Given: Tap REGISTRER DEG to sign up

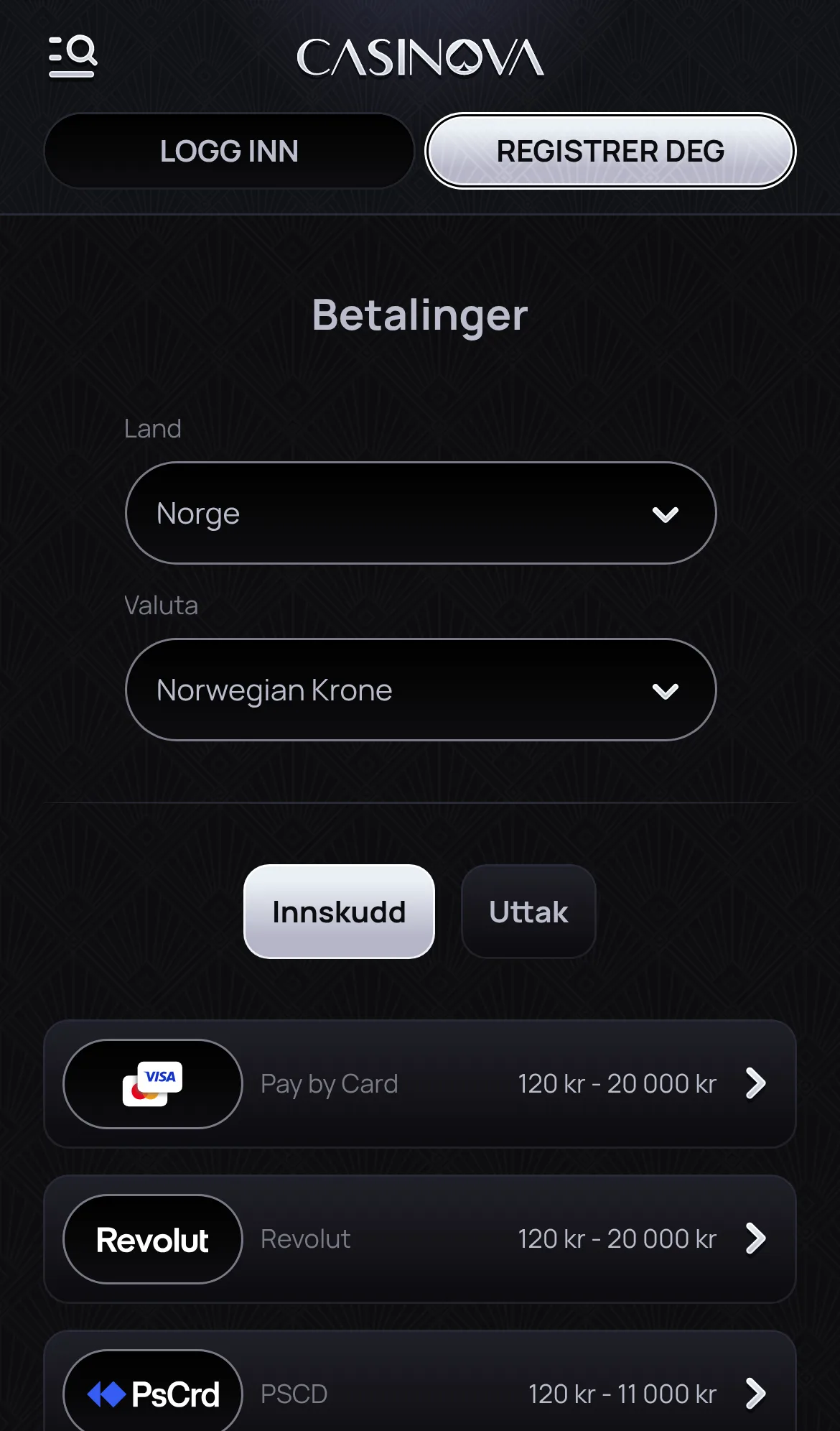Looking at the screenshot, I should click(x=610, y=151).
